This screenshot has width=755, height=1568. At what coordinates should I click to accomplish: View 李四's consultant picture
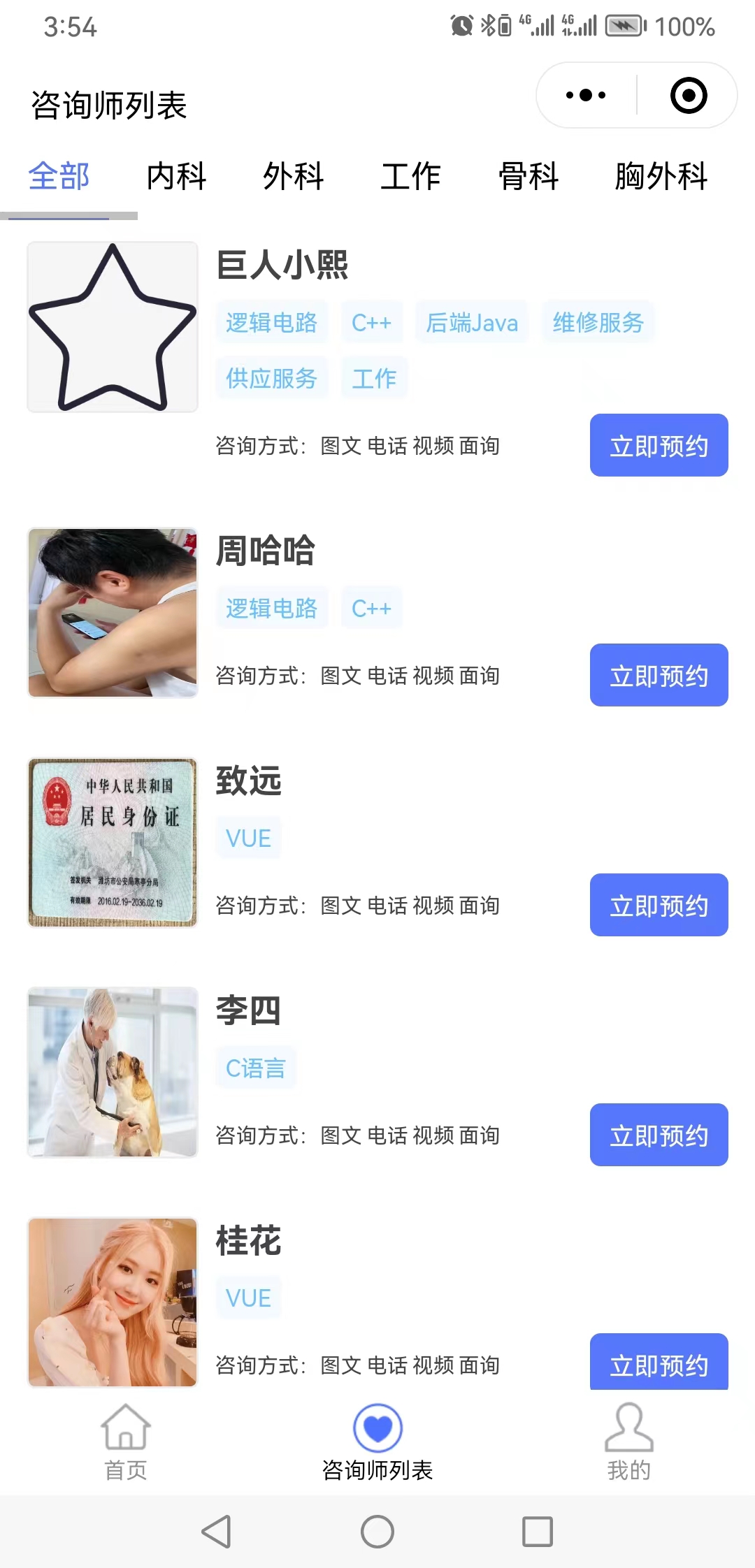(x=113, y=1073)
